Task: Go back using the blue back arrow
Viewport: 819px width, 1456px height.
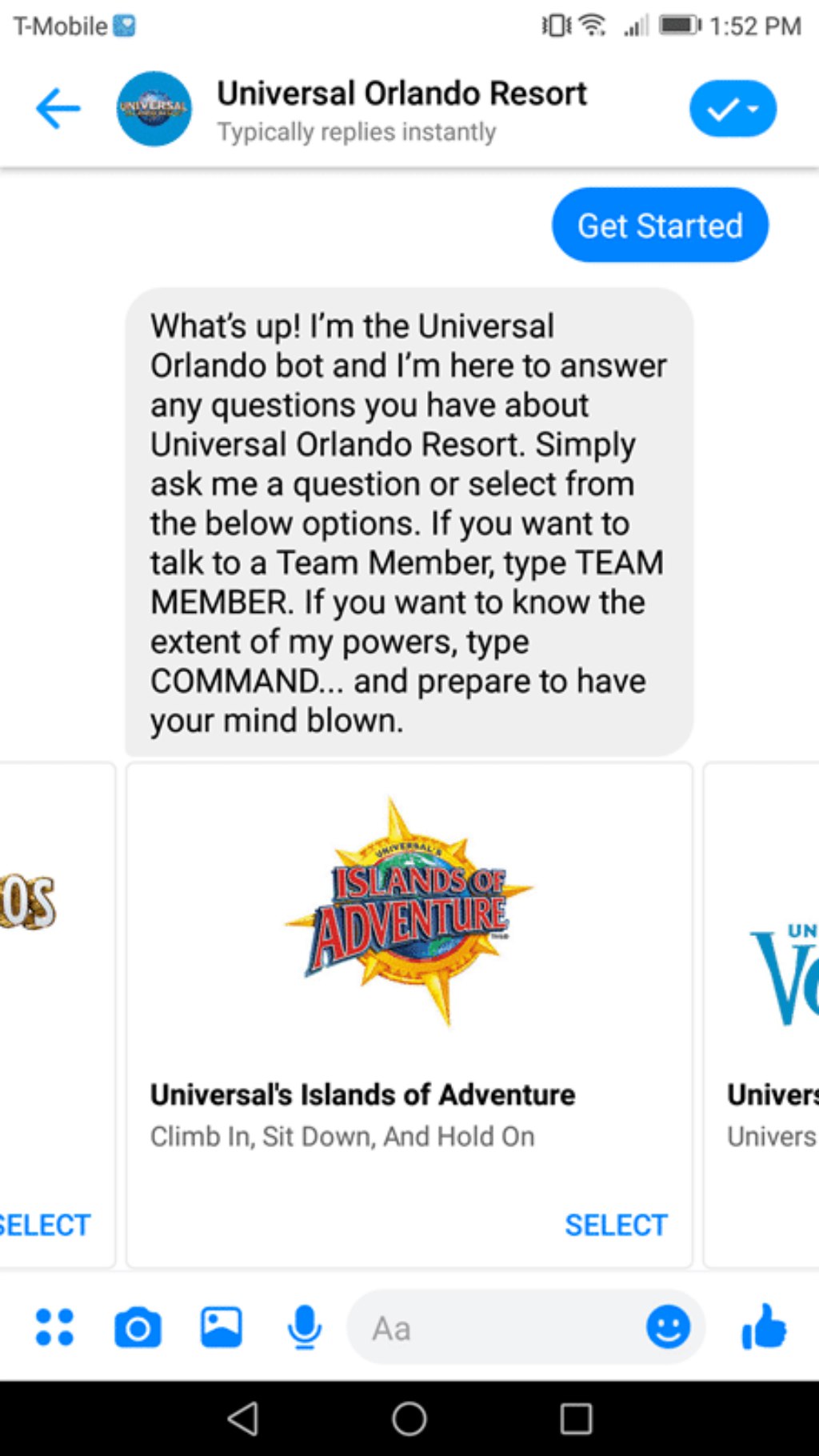Action: tap(57, 109)
